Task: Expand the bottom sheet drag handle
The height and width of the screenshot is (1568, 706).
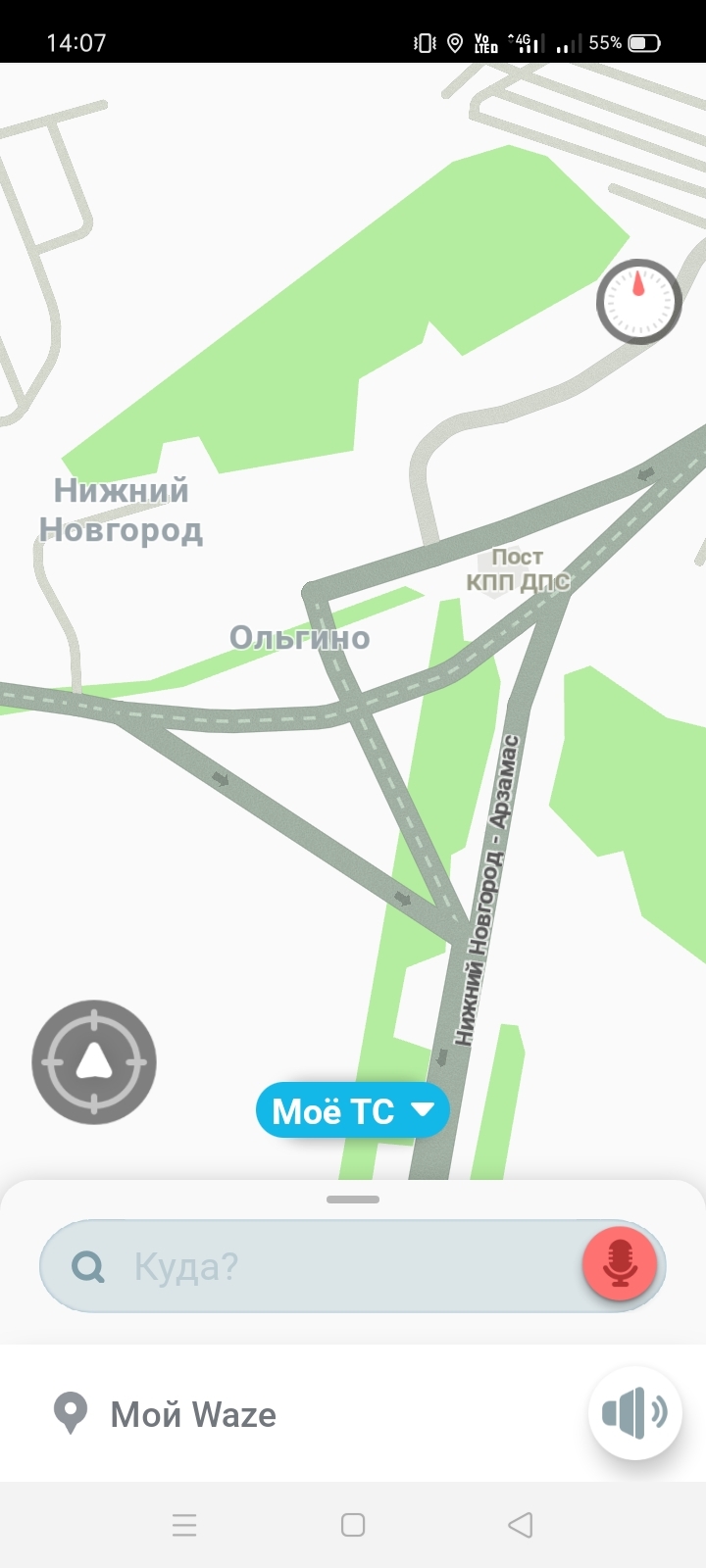Action: [x=353, y=1200]
